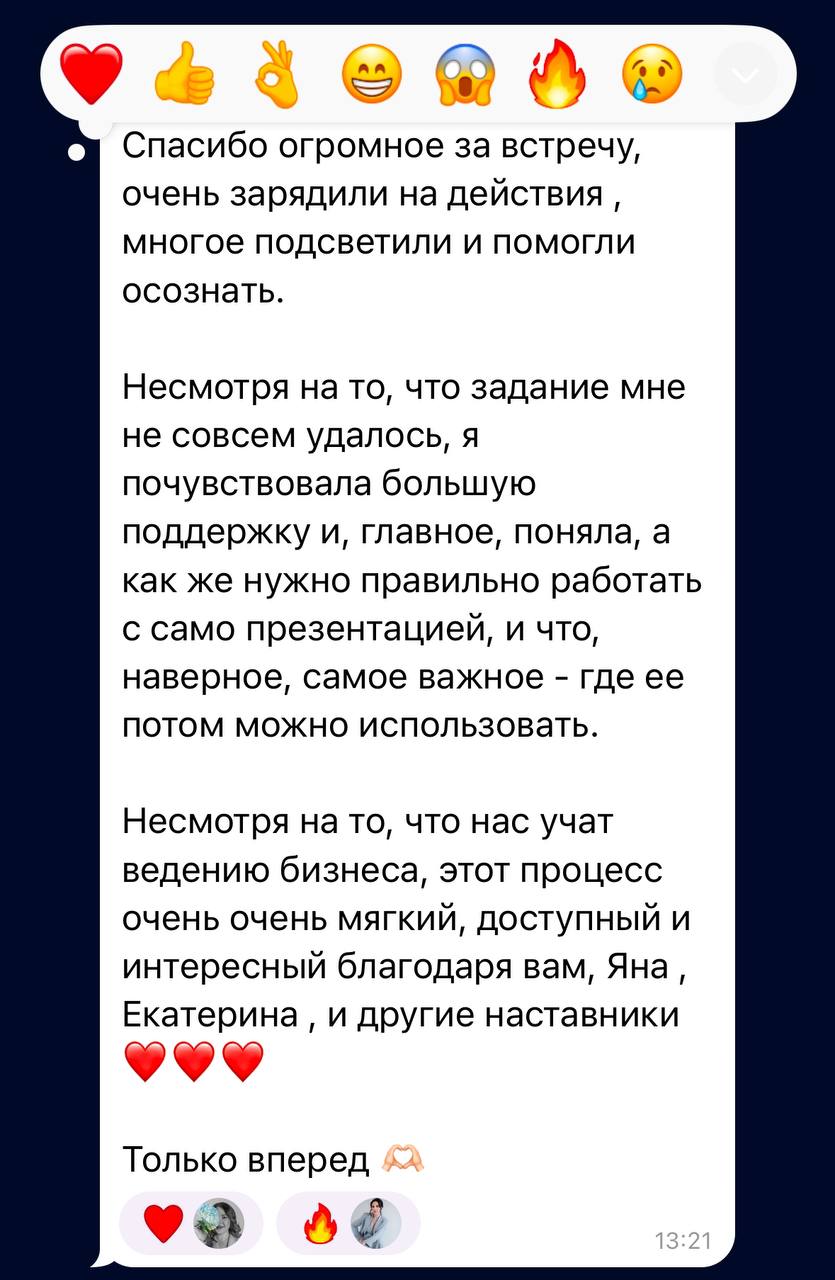Tap the fire reaction chip under the message
Screen dimensions: 835x1280
click(348, 1224)
